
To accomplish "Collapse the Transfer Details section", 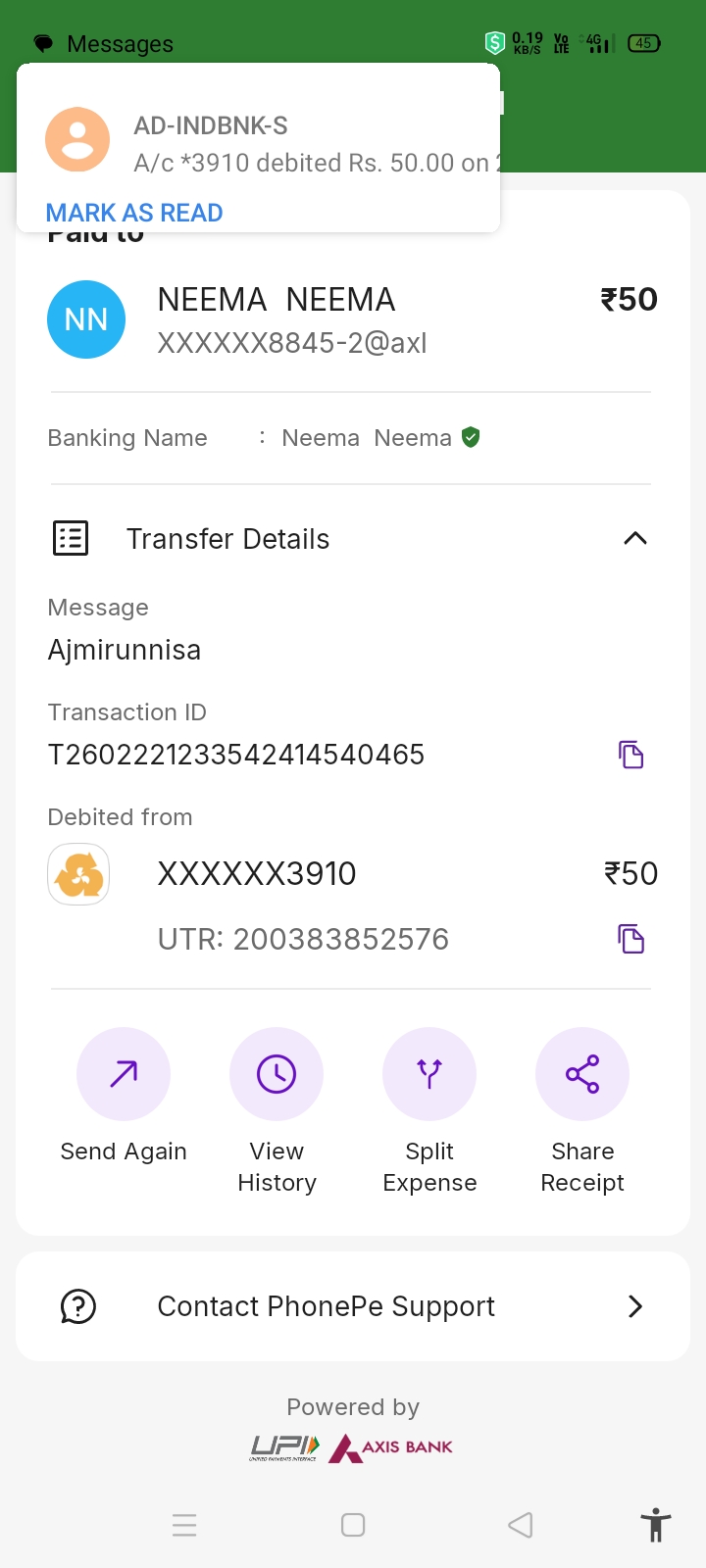I will (635, 538).
